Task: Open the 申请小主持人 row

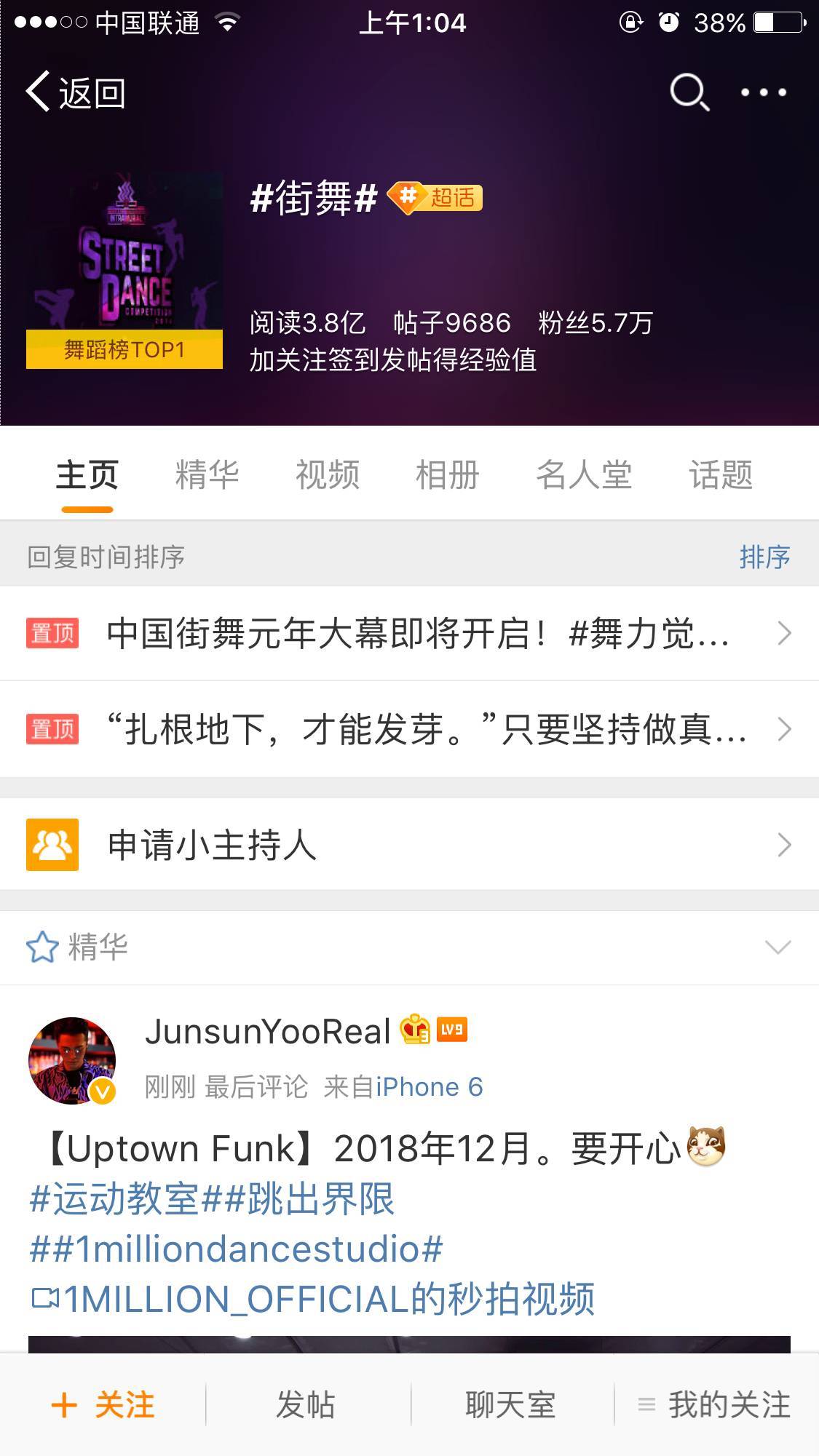Action: 409,845
